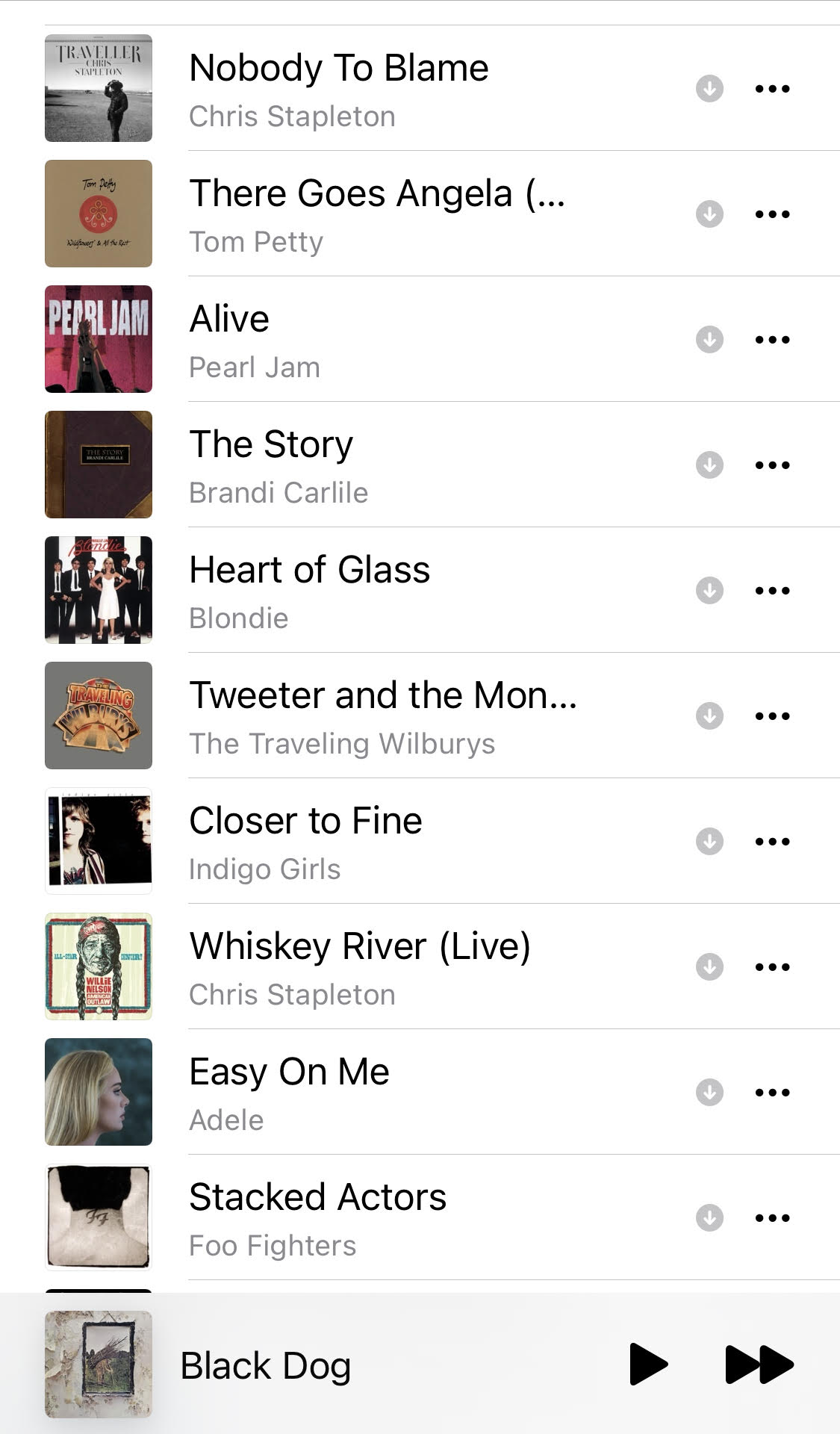Download Whiskey River (Live)
Screen dimensions: 840x1434
(709, 967)
